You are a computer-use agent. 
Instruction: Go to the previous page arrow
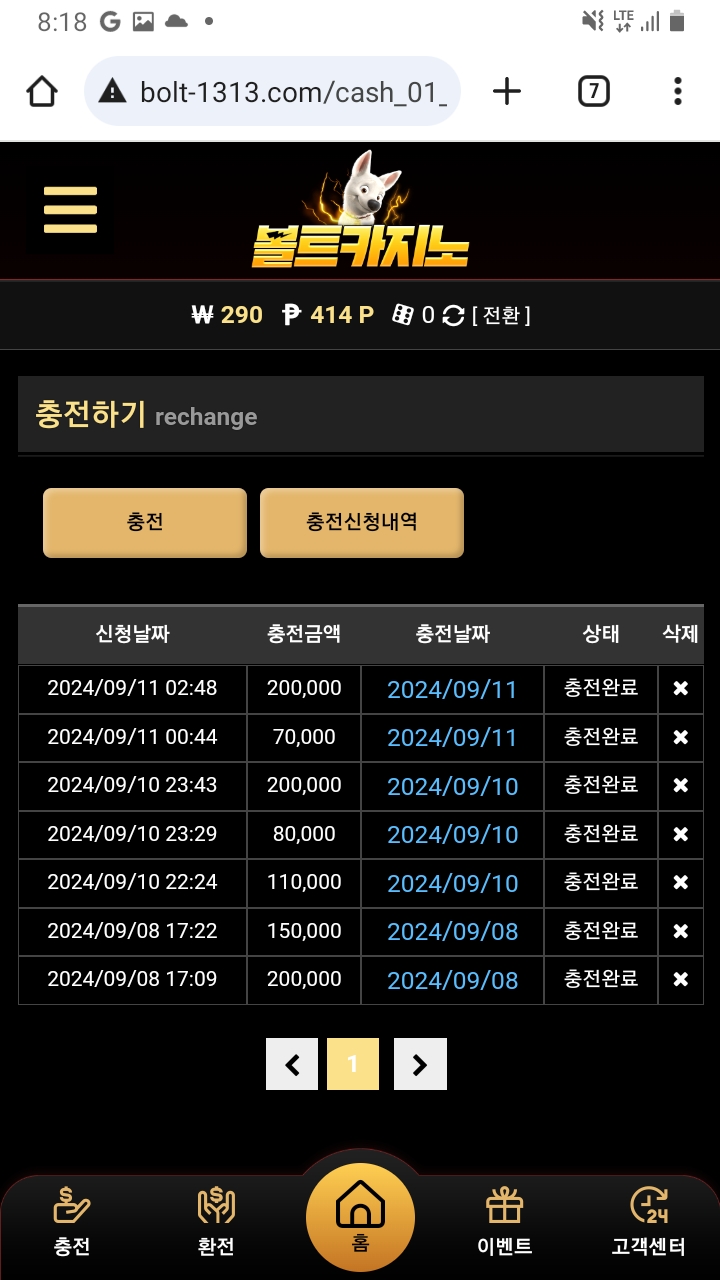[292, 1064]
